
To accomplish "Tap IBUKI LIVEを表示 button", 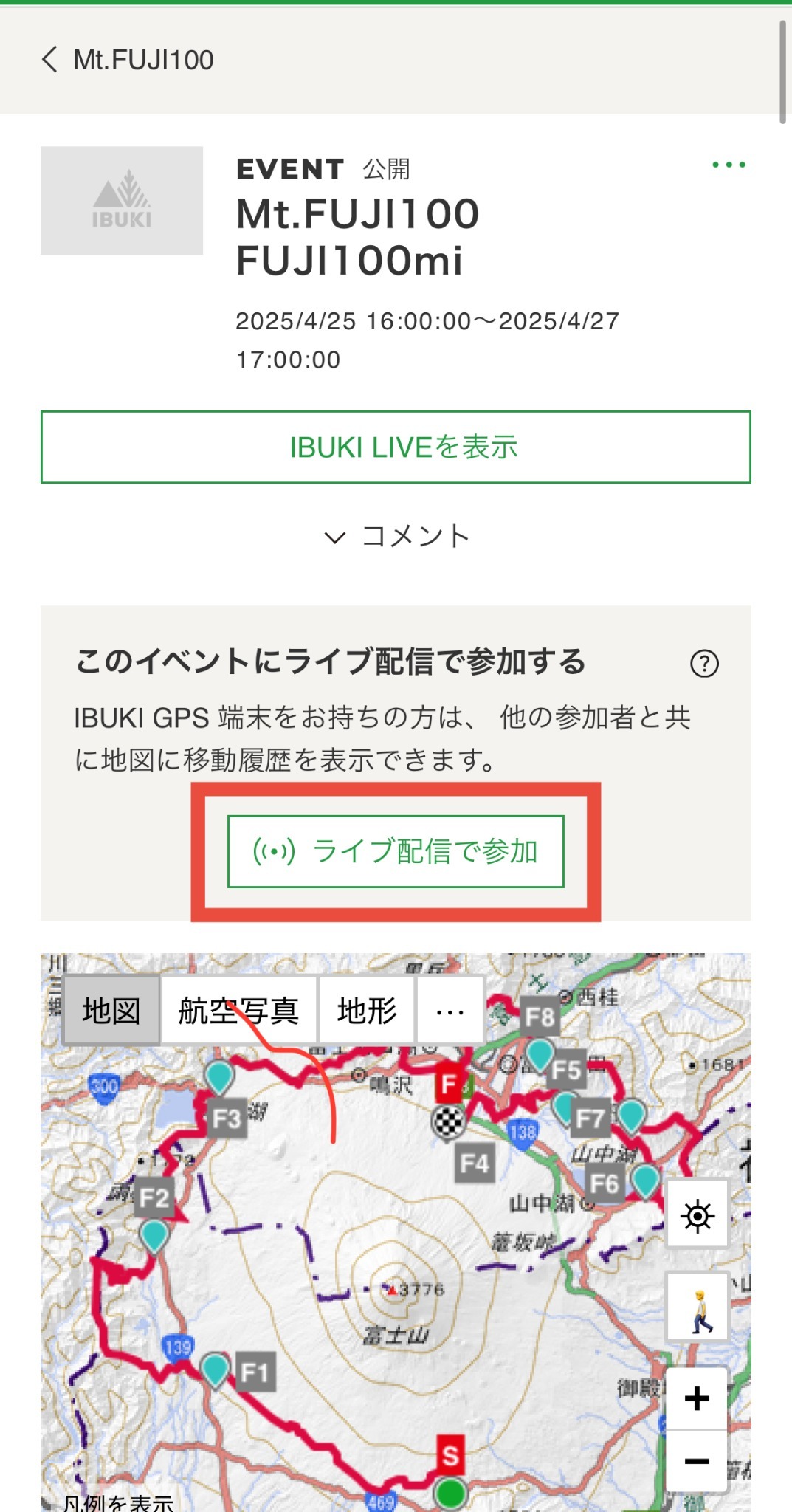I will click(x=396, y=447).
